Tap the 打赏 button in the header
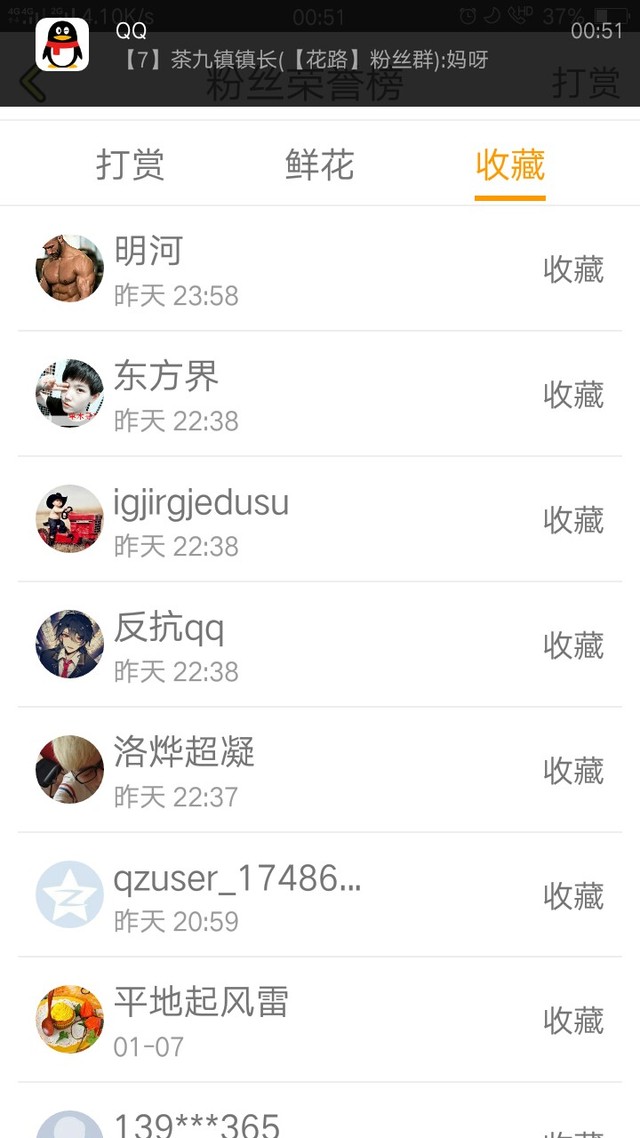 tap(585, 84)
